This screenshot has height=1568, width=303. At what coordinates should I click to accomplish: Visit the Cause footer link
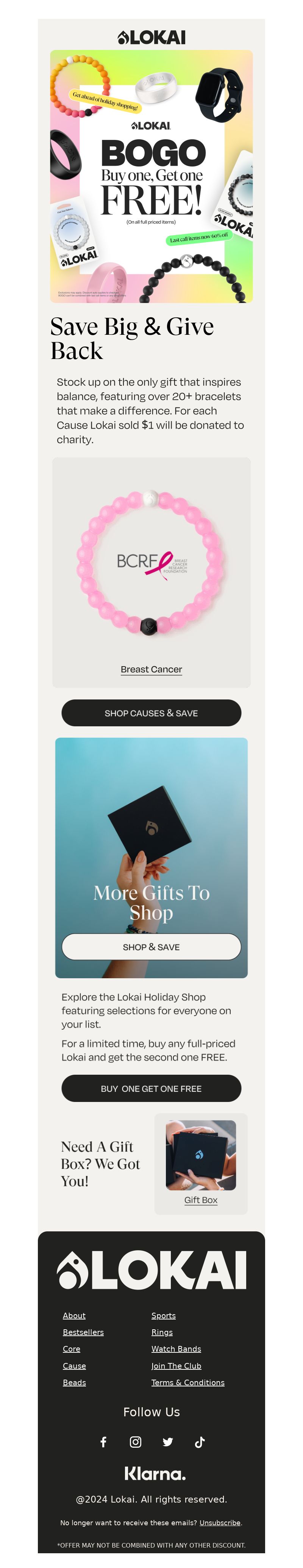(74, 1366)
